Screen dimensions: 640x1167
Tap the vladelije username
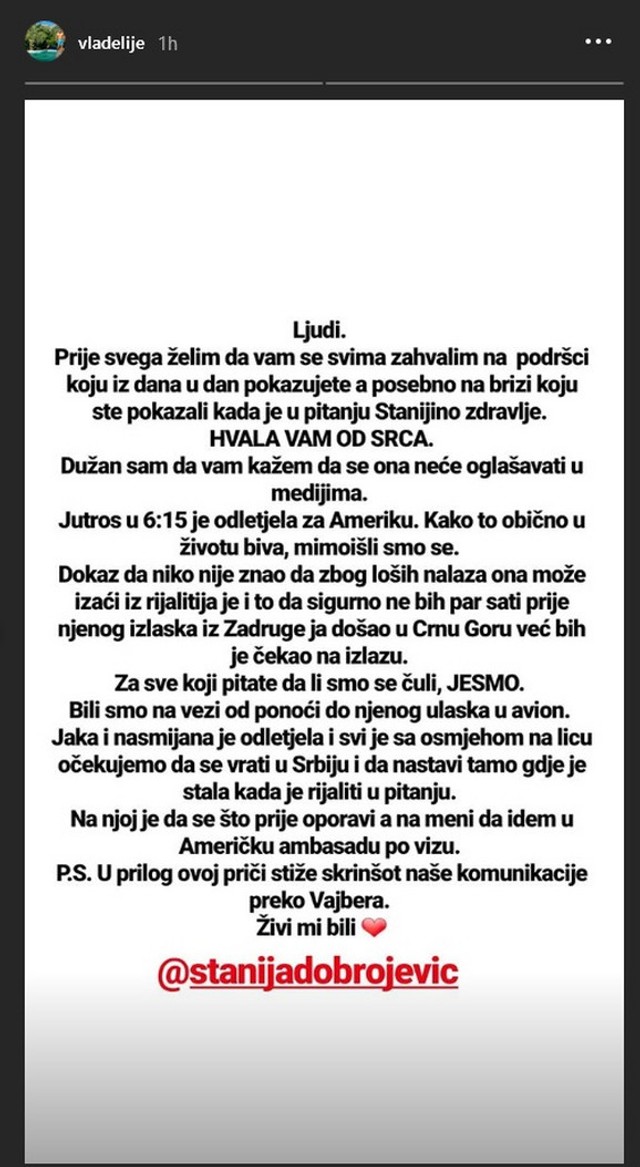point(111,43)
